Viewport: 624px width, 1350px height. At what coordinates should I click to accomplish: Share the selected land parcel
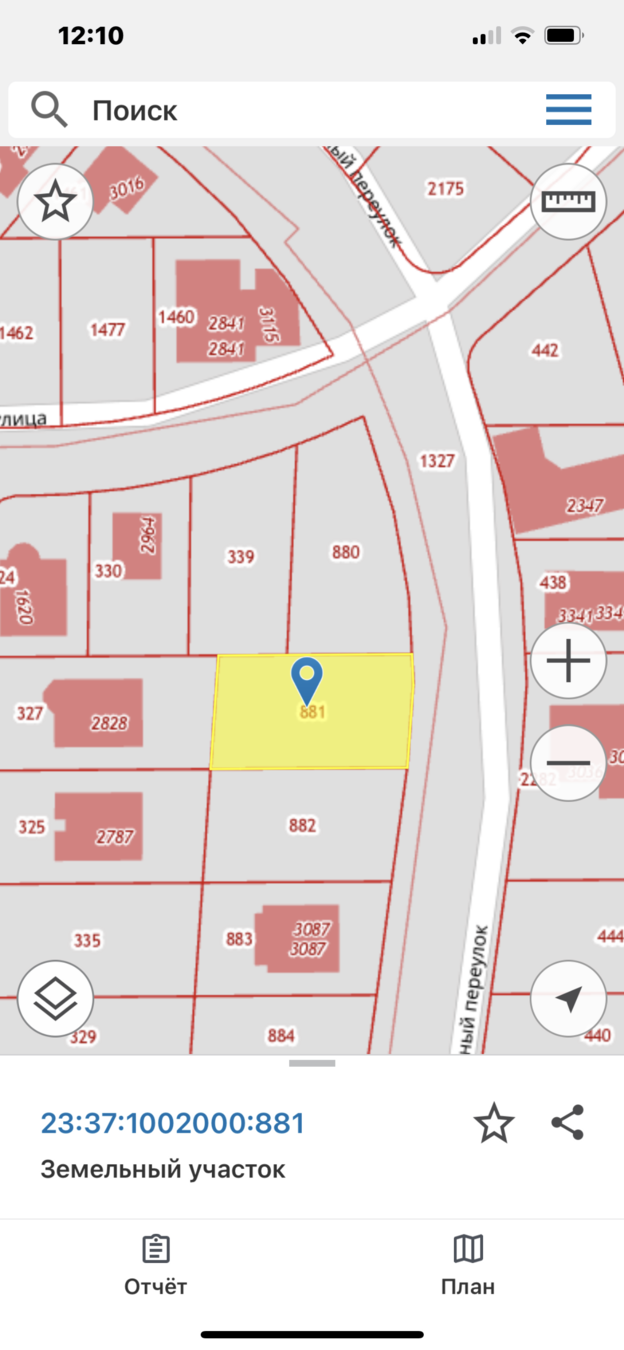pos(568,1123)
